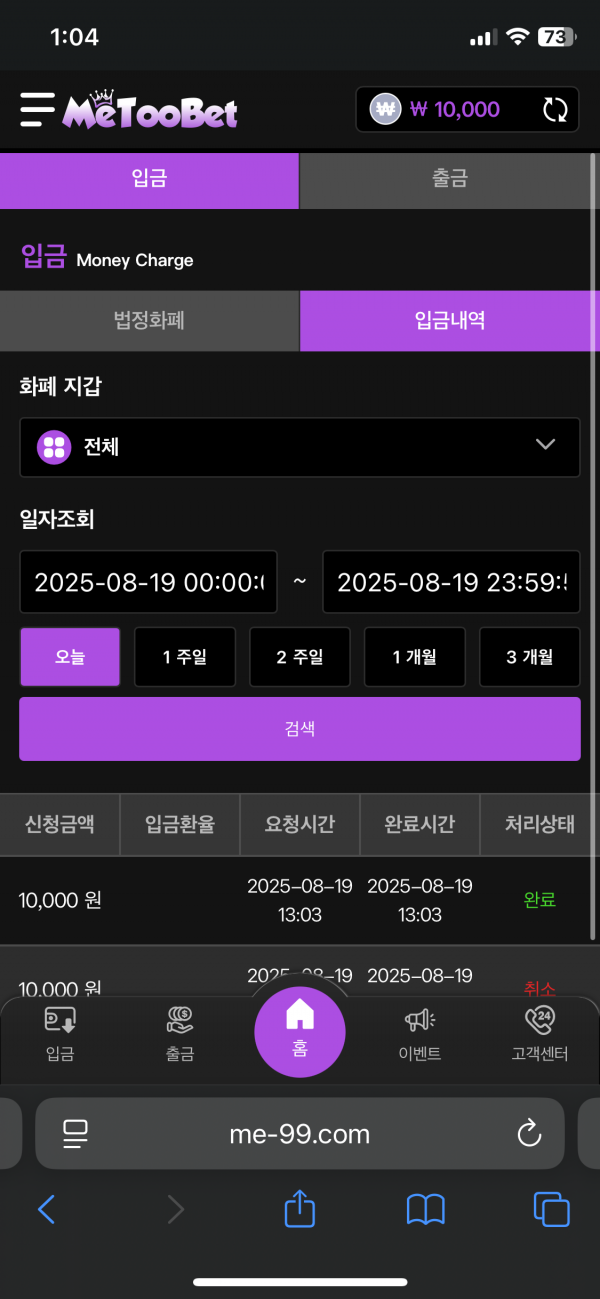Select the 입금내역 tab
This screenshot has height=1299, width=600.
pyautogui.click(x=449, y=321)
